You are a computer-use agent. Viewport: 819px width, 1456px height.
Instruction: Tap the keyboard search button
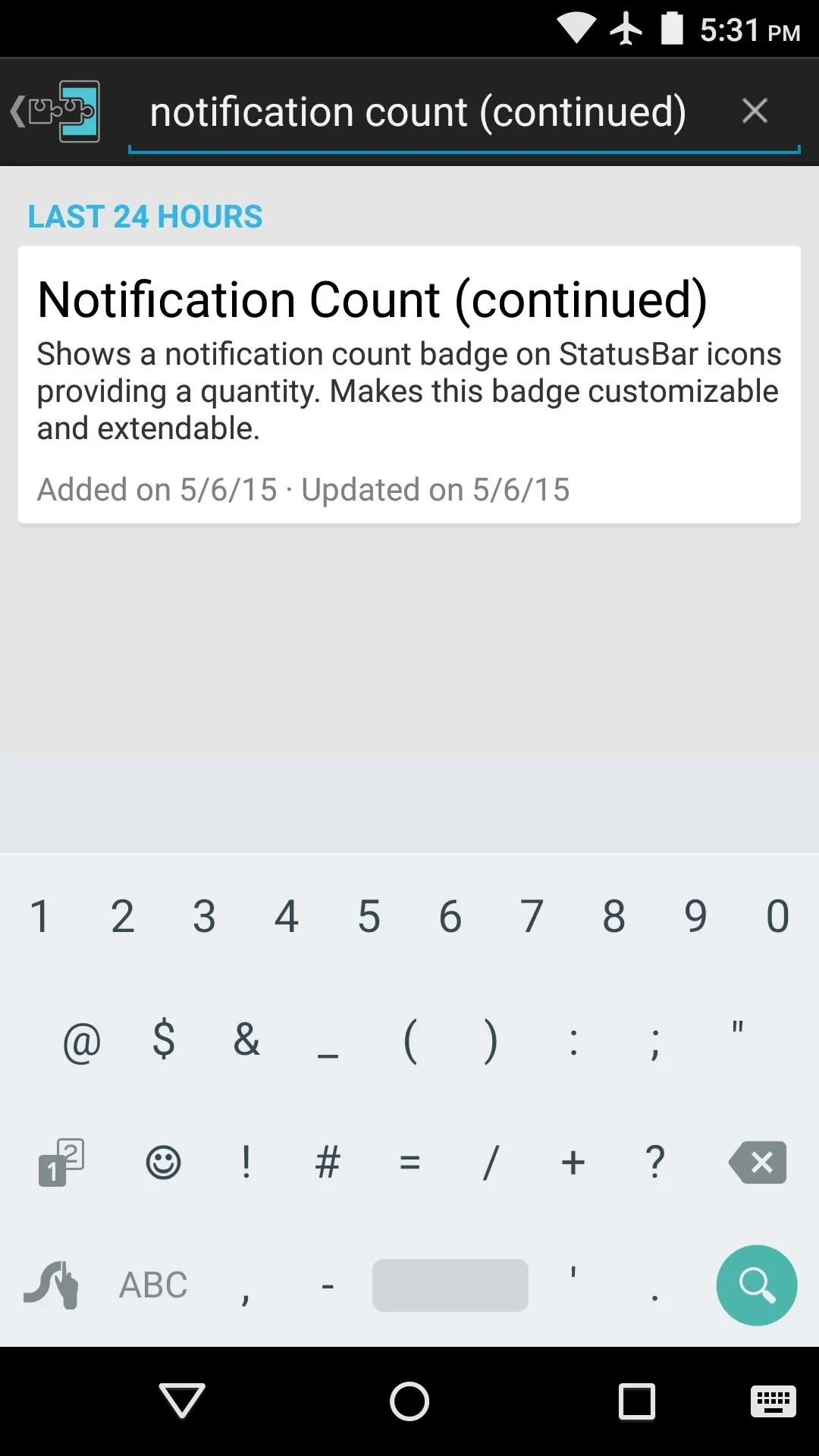(x=757, y=1285)
